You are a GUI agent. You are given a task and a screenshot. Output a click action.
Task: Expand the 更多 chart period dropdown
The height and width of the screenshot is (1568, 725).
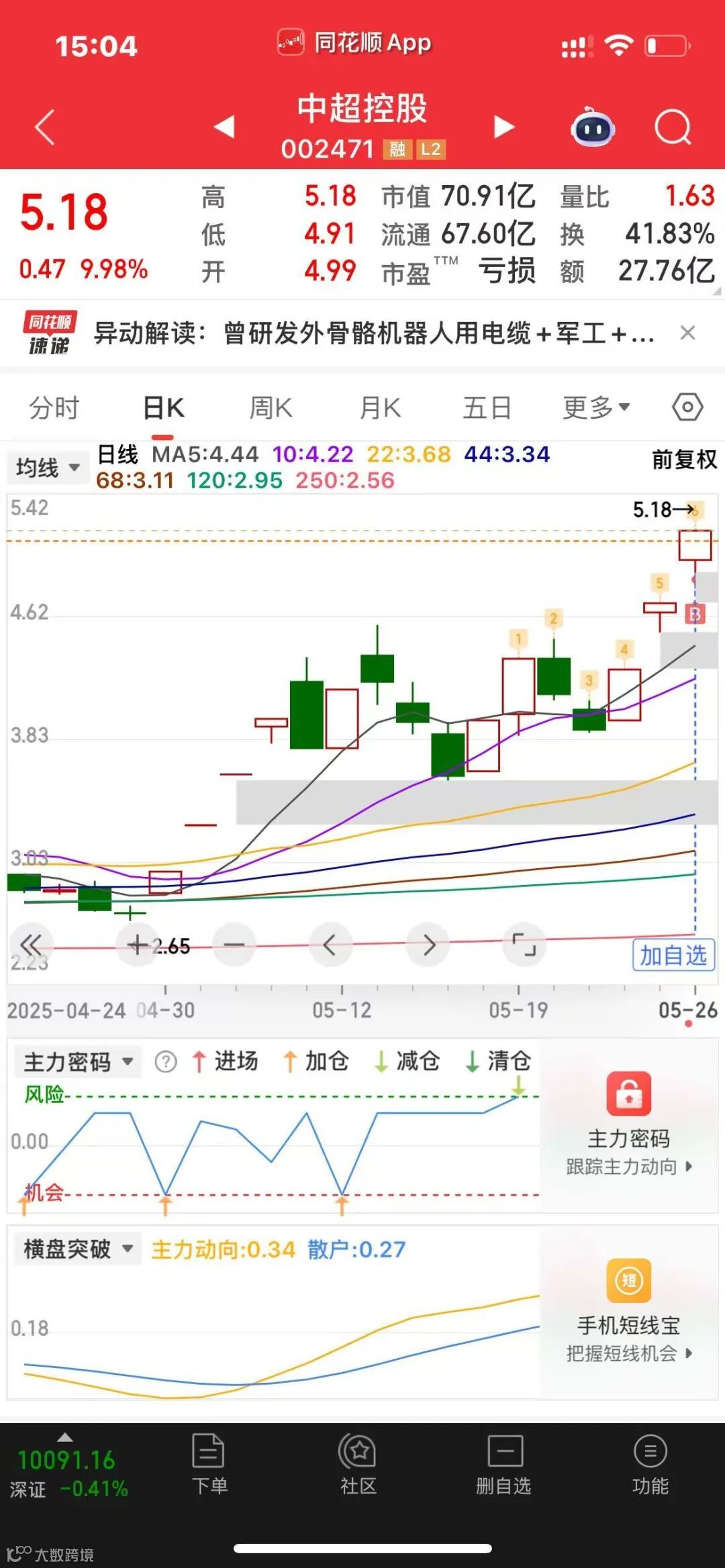(x=596, y=408)
